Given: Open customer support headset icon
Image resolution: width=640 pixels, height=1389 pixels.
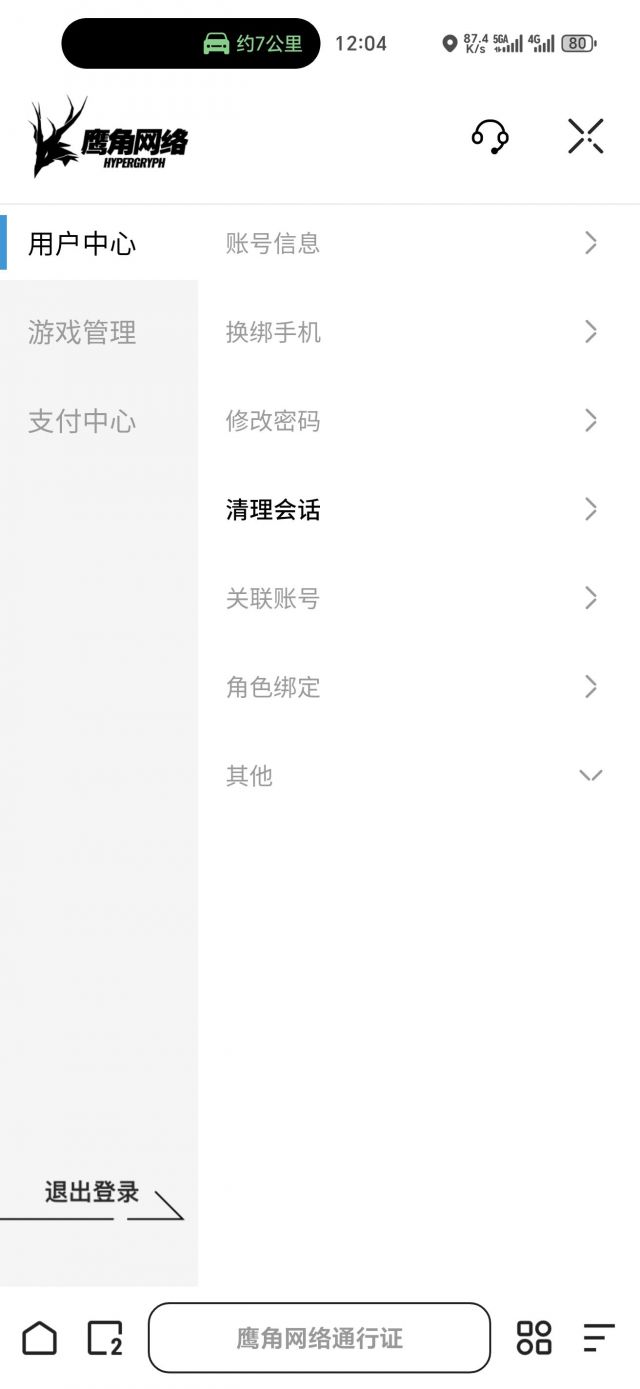Looking at the screenshot, I should coord(490,136).
